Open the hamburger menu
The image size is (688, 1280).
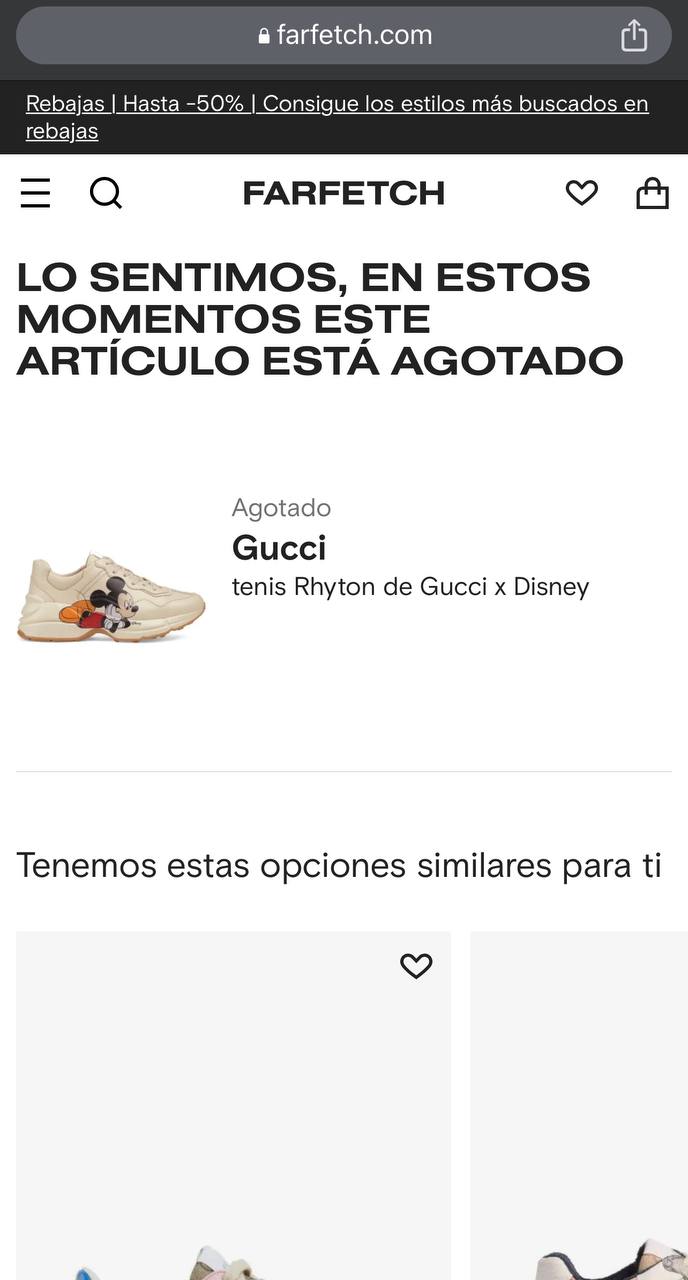(x=35, y=192)
